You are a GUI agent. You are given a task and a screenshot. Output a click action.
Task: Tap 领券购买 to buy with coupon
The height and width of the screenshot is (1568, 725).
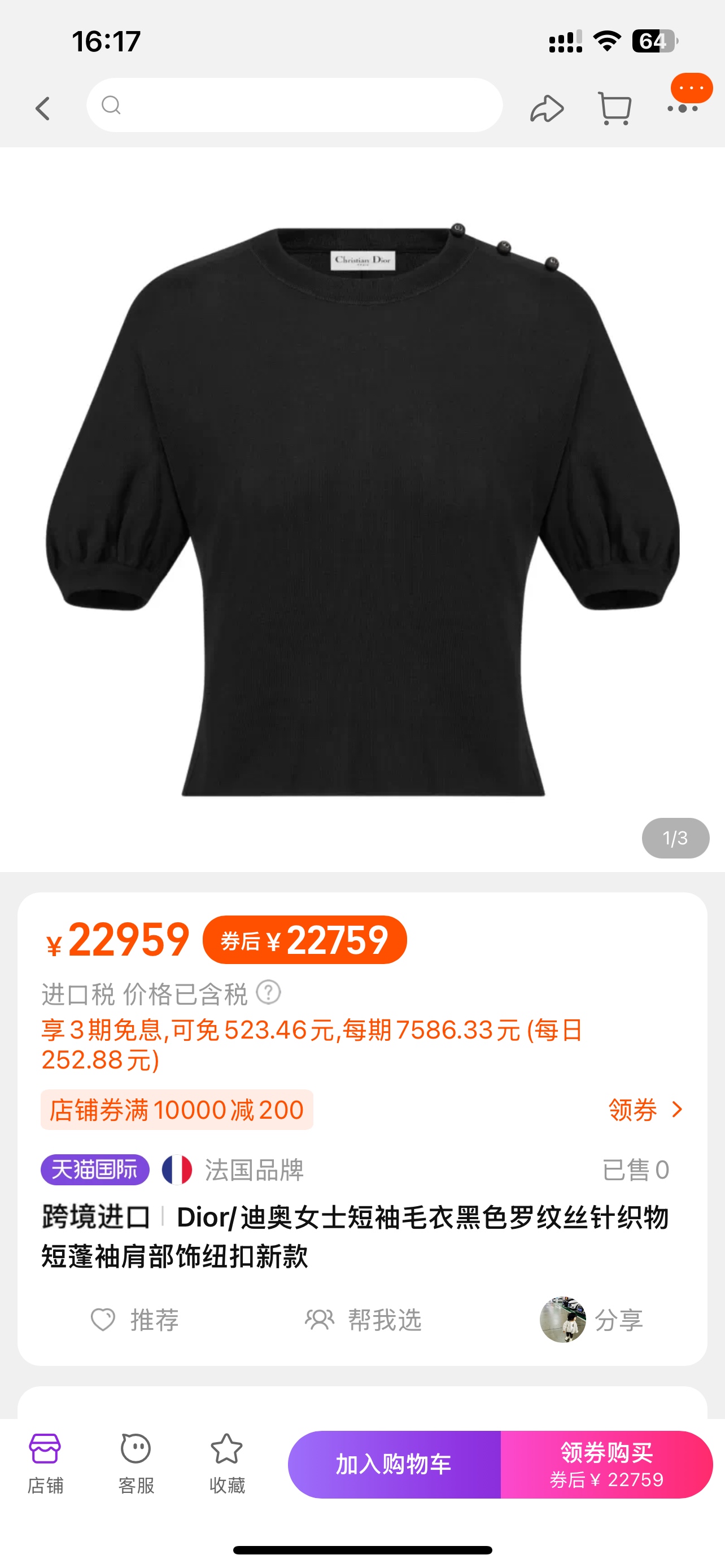coord(606,1464)
